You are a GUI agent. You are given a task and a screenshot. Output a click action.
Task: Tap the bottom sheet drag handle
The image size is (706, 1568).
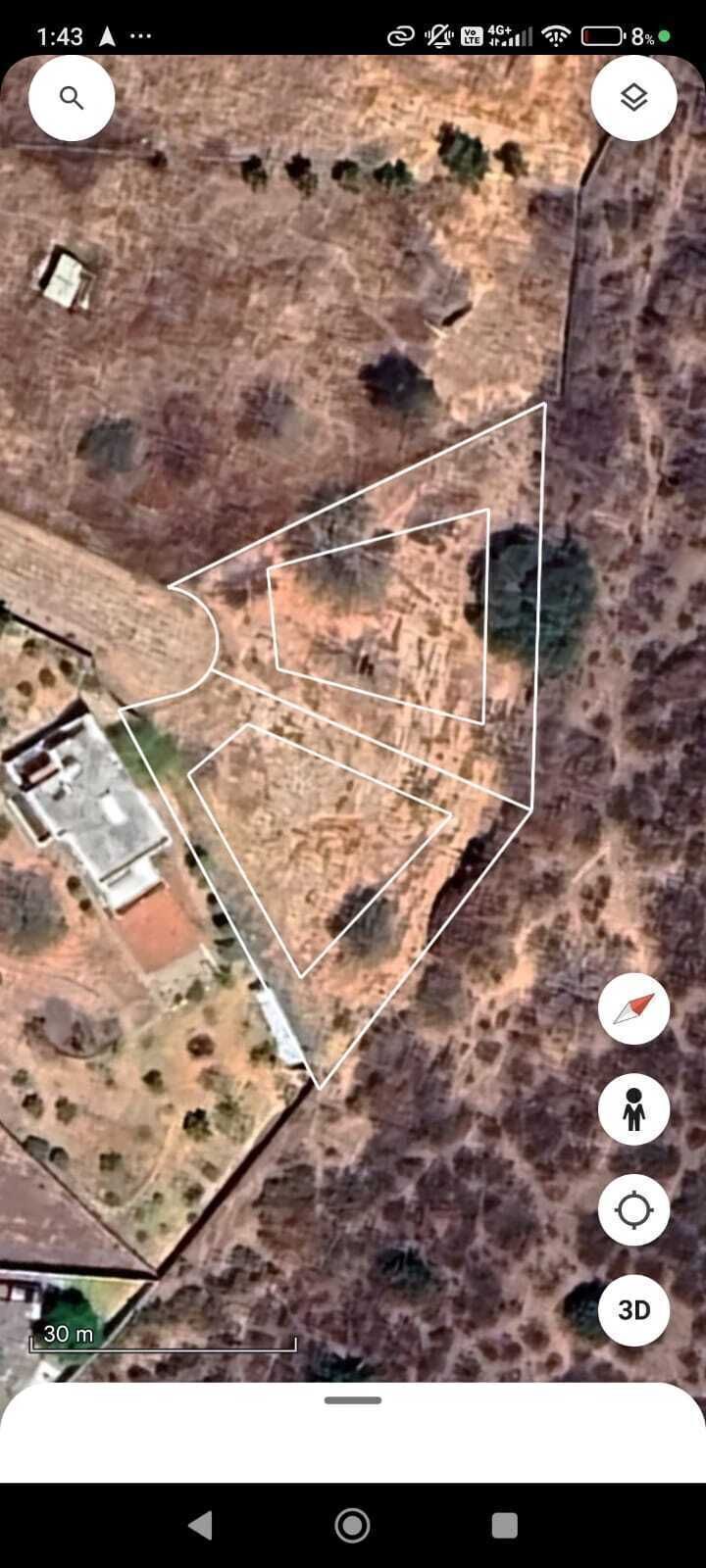click(x=353, y=1400)
